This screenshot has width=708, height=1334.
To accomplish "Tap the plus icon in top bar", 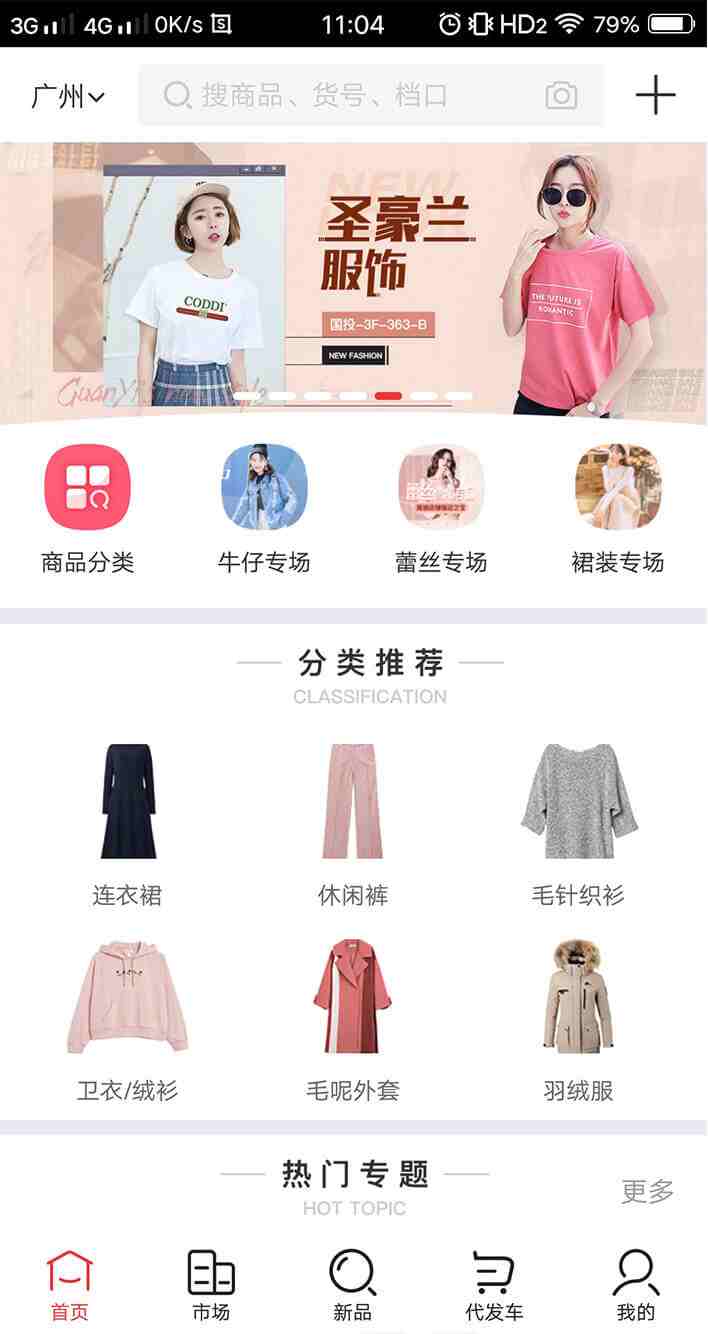I will 656,96.
